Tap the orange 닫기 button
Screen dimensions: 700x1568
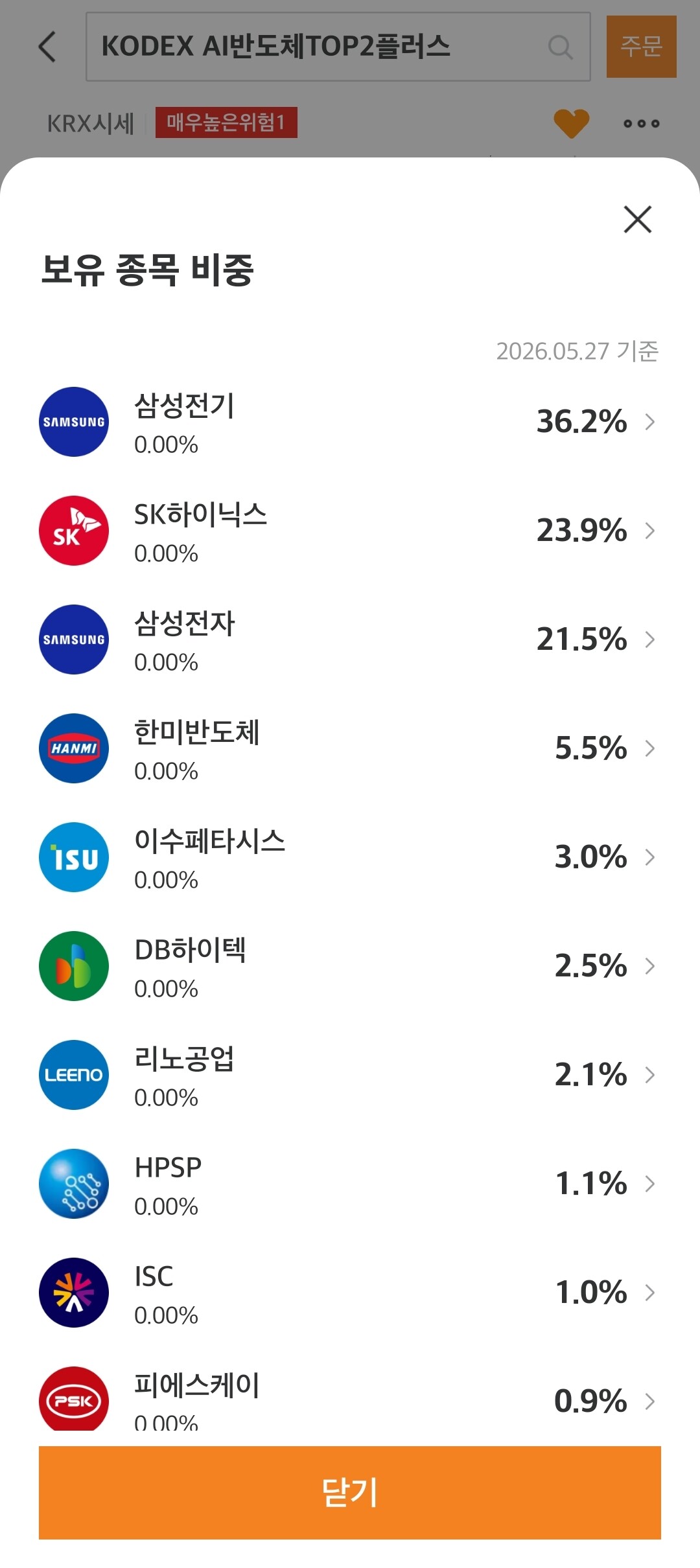[350, 1492]
